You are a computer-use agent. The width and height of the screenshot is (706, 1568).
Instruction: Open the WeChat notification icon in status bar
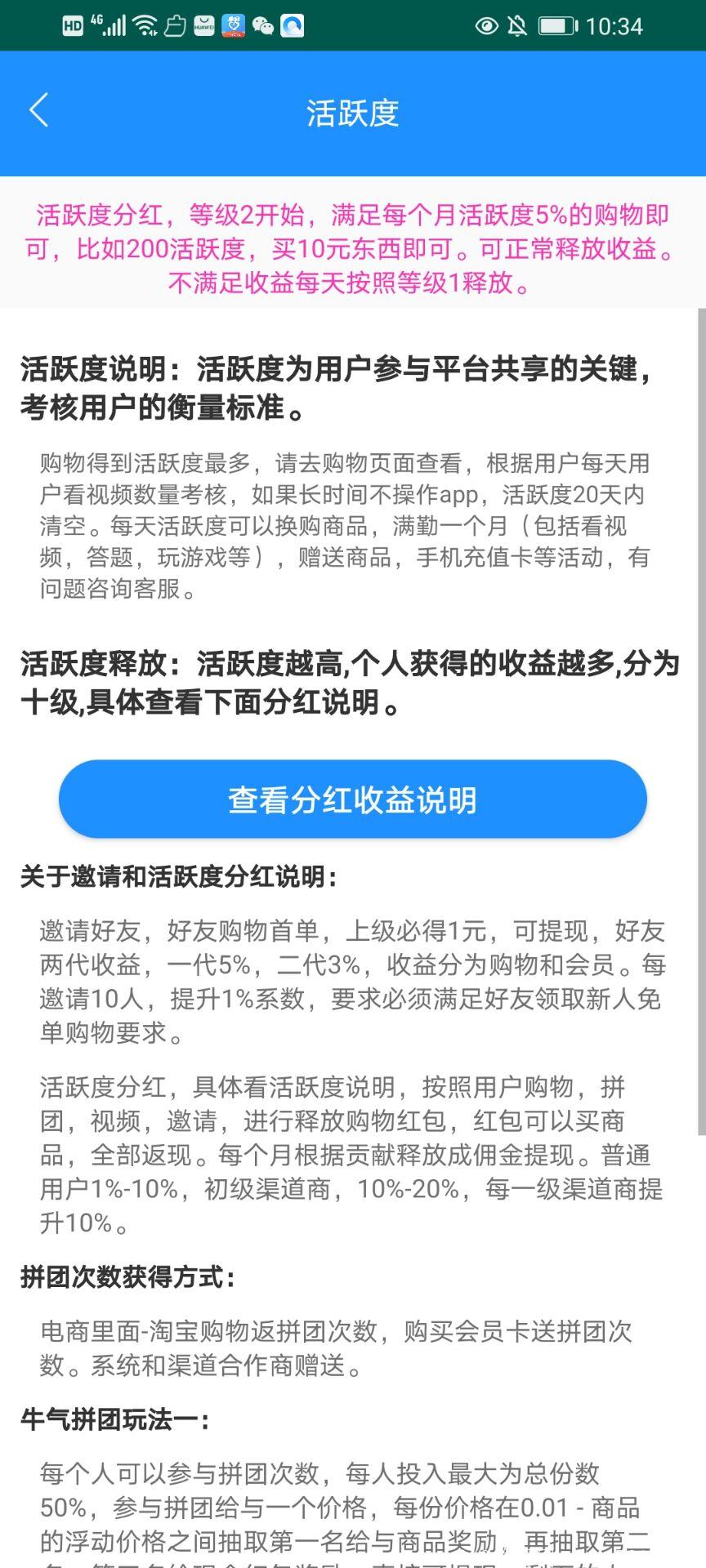point(264,25)
